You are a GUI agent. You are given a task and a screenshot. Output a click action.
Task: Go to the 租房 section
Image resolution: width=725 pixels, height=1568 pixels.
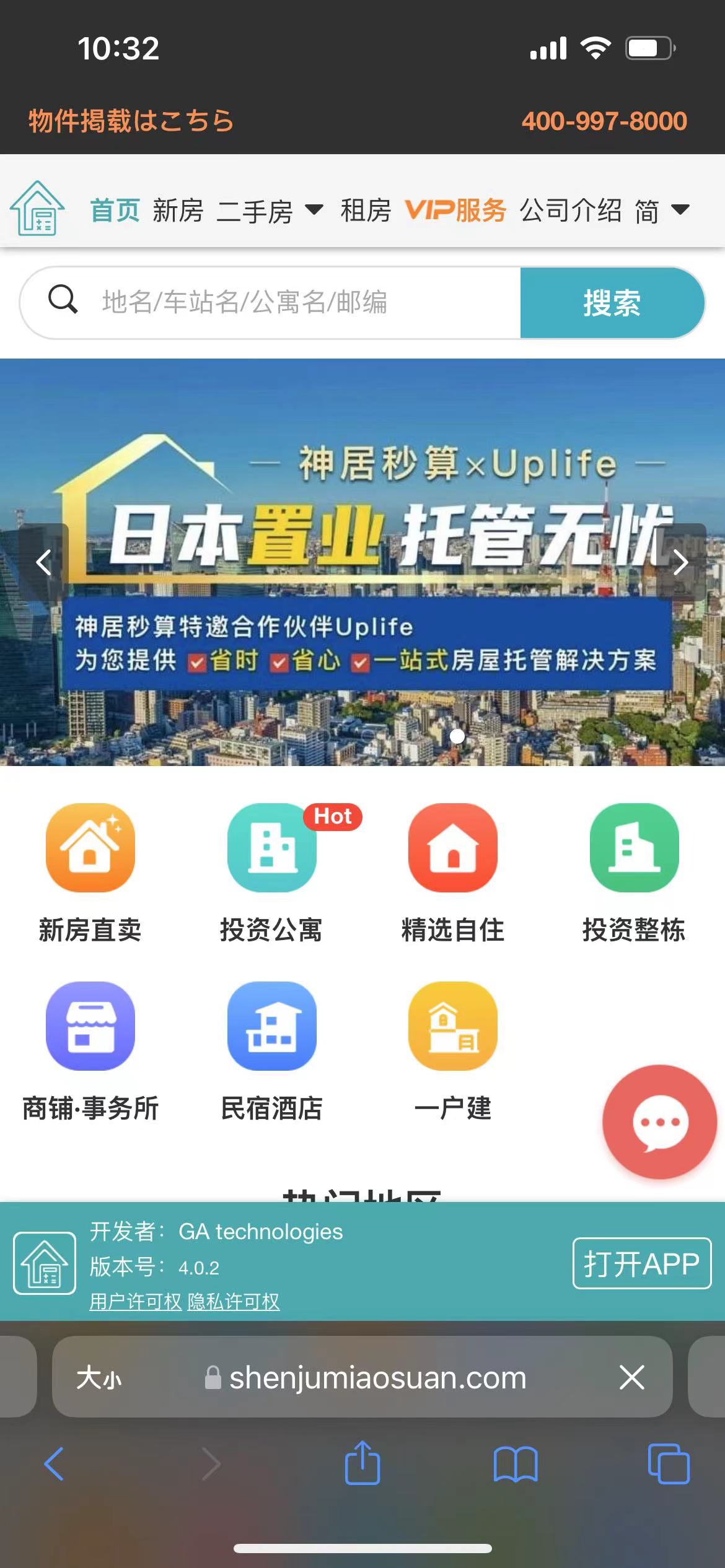(366, 211)
